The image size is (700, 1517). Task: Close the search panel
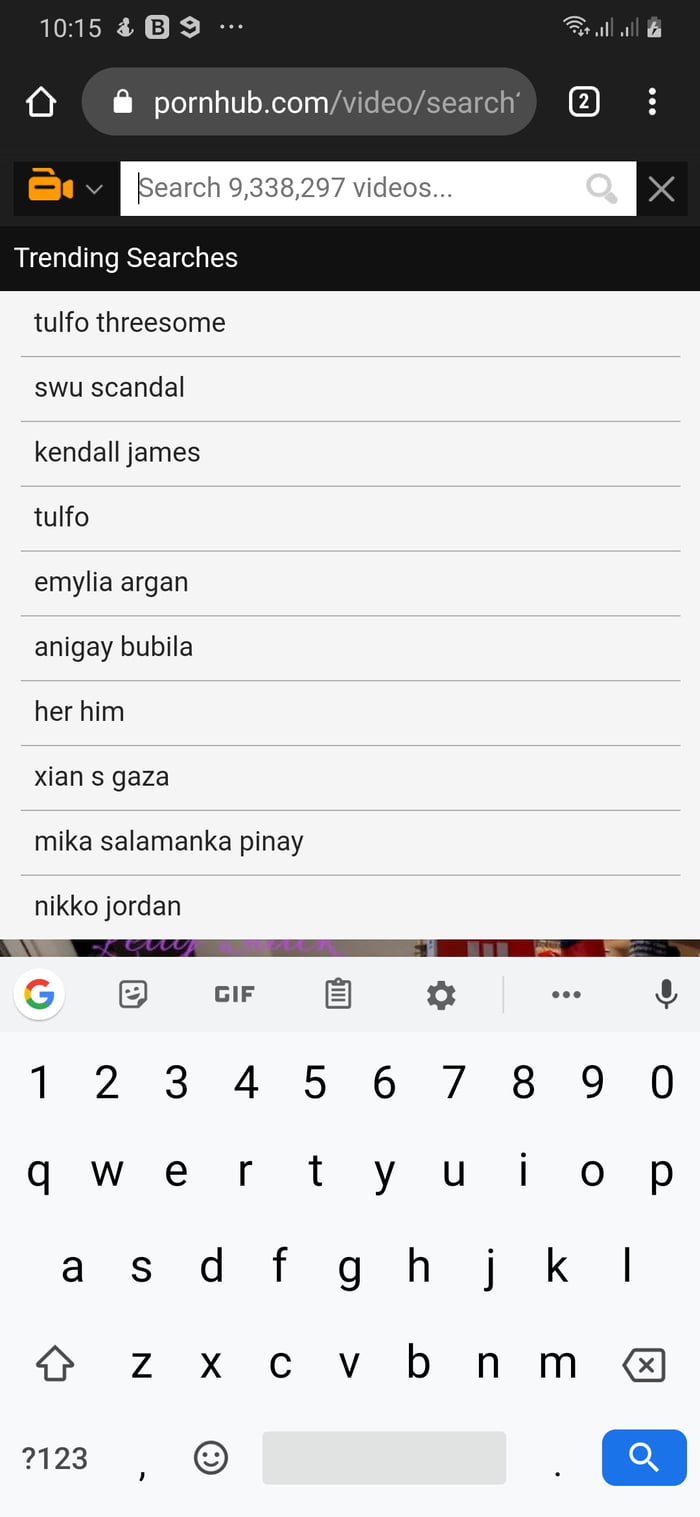tap(661, 188)
